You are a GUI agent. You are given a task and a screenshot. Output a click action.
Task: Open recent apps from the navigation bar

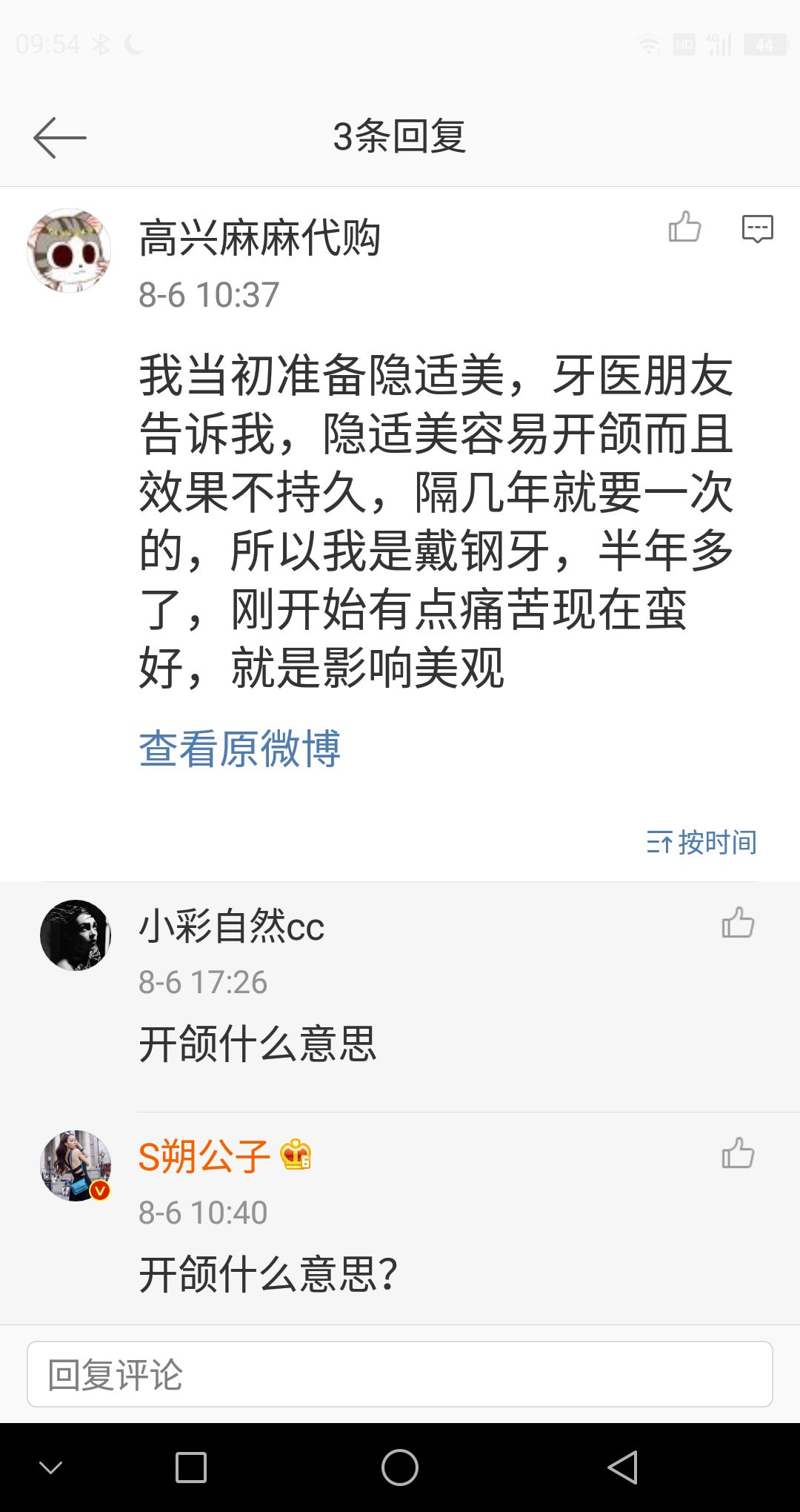tap(190, 1468)
